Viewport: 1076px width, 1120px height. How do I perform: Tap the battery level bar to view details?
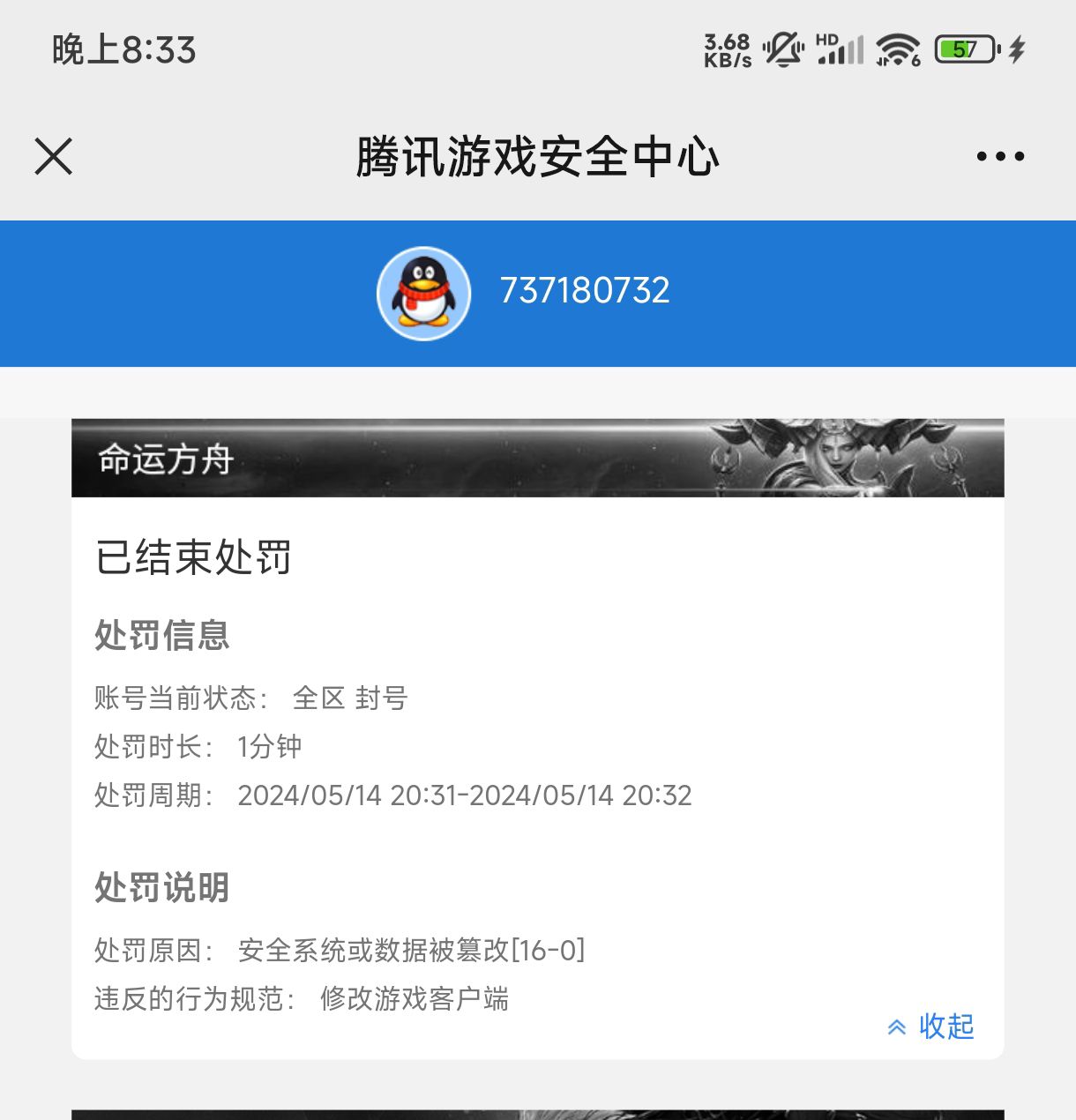965,50
